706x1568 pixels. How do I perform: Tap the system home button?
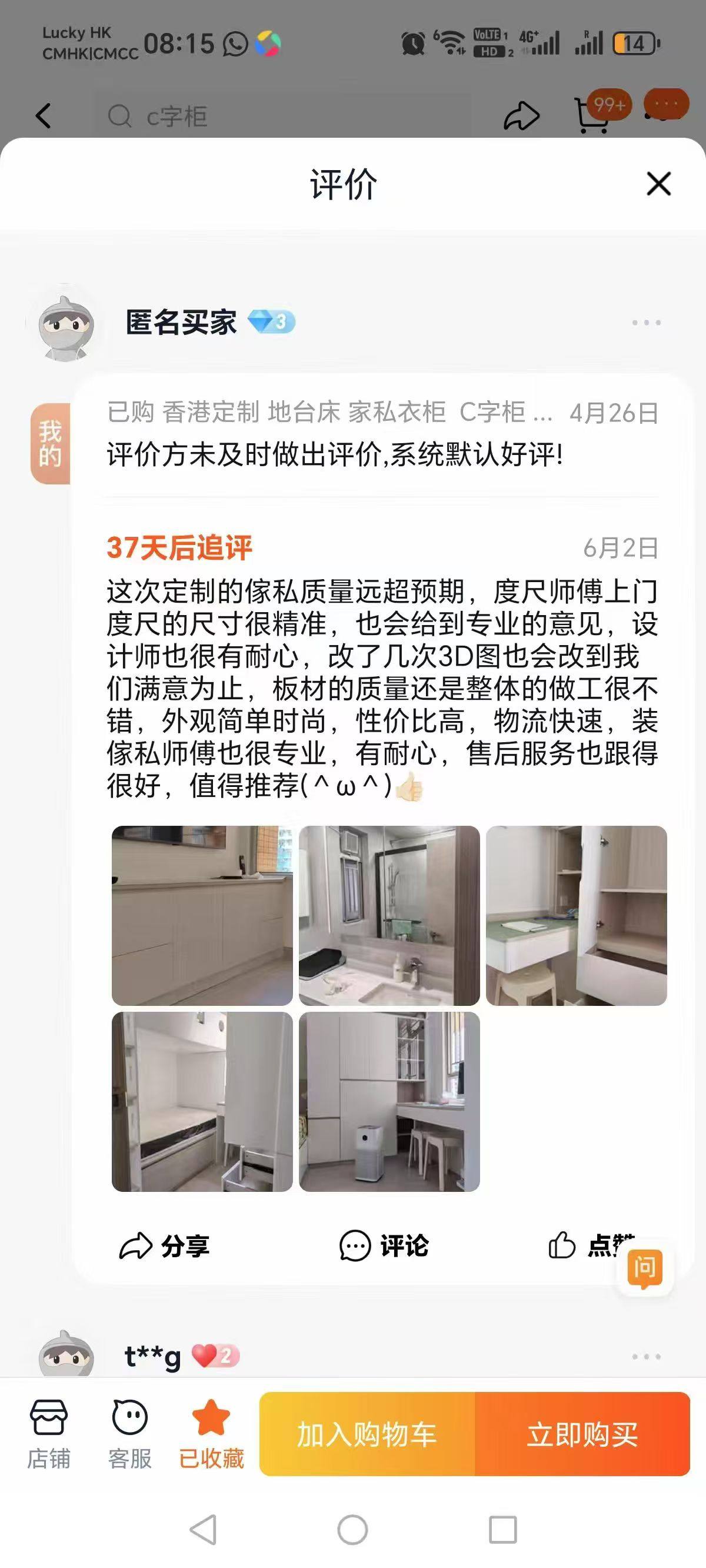(352, 1530)
